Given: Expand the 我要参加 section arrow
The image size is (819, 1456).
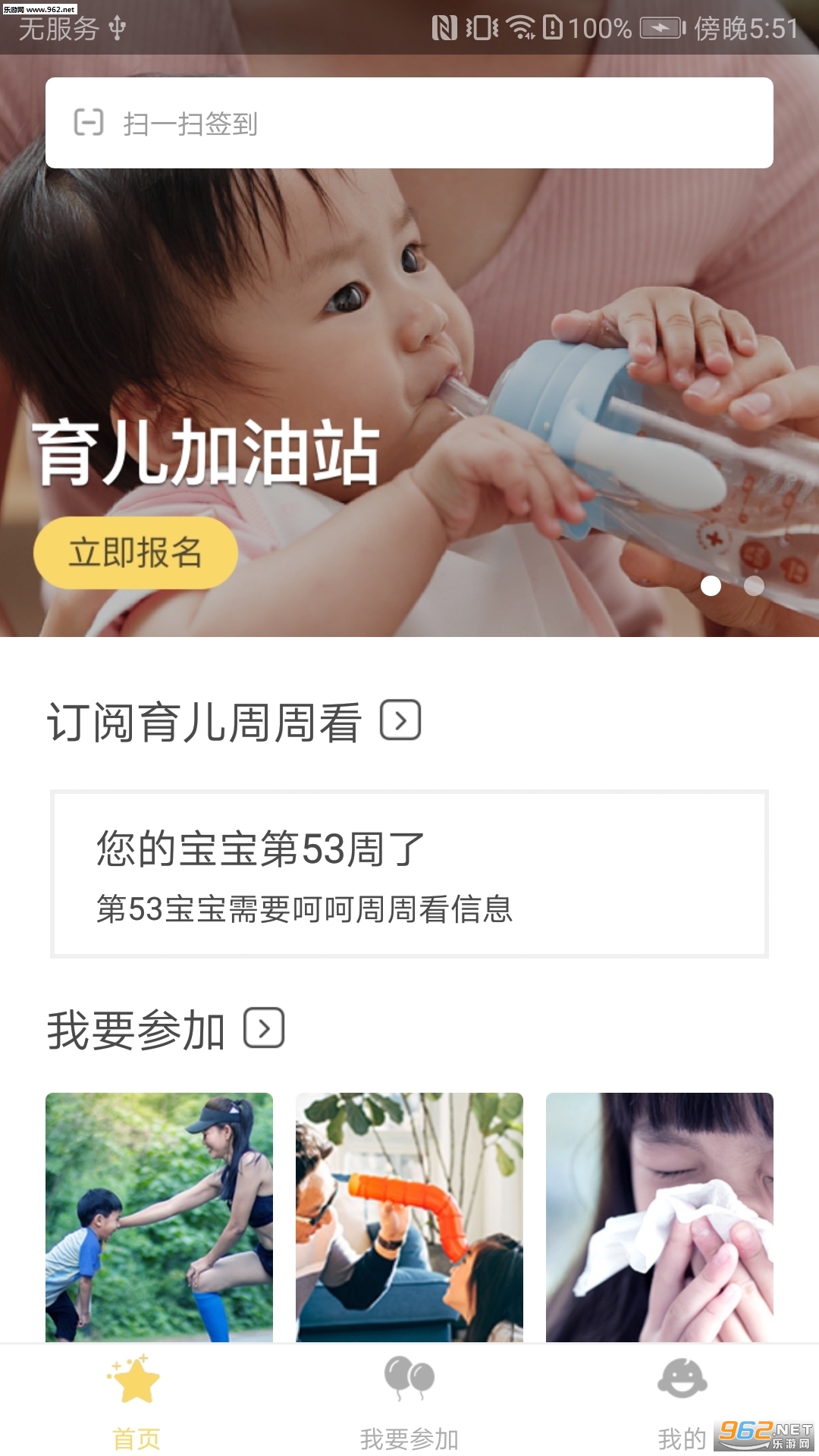Looking at the screenshot, I should click(x=264, y=1028).
